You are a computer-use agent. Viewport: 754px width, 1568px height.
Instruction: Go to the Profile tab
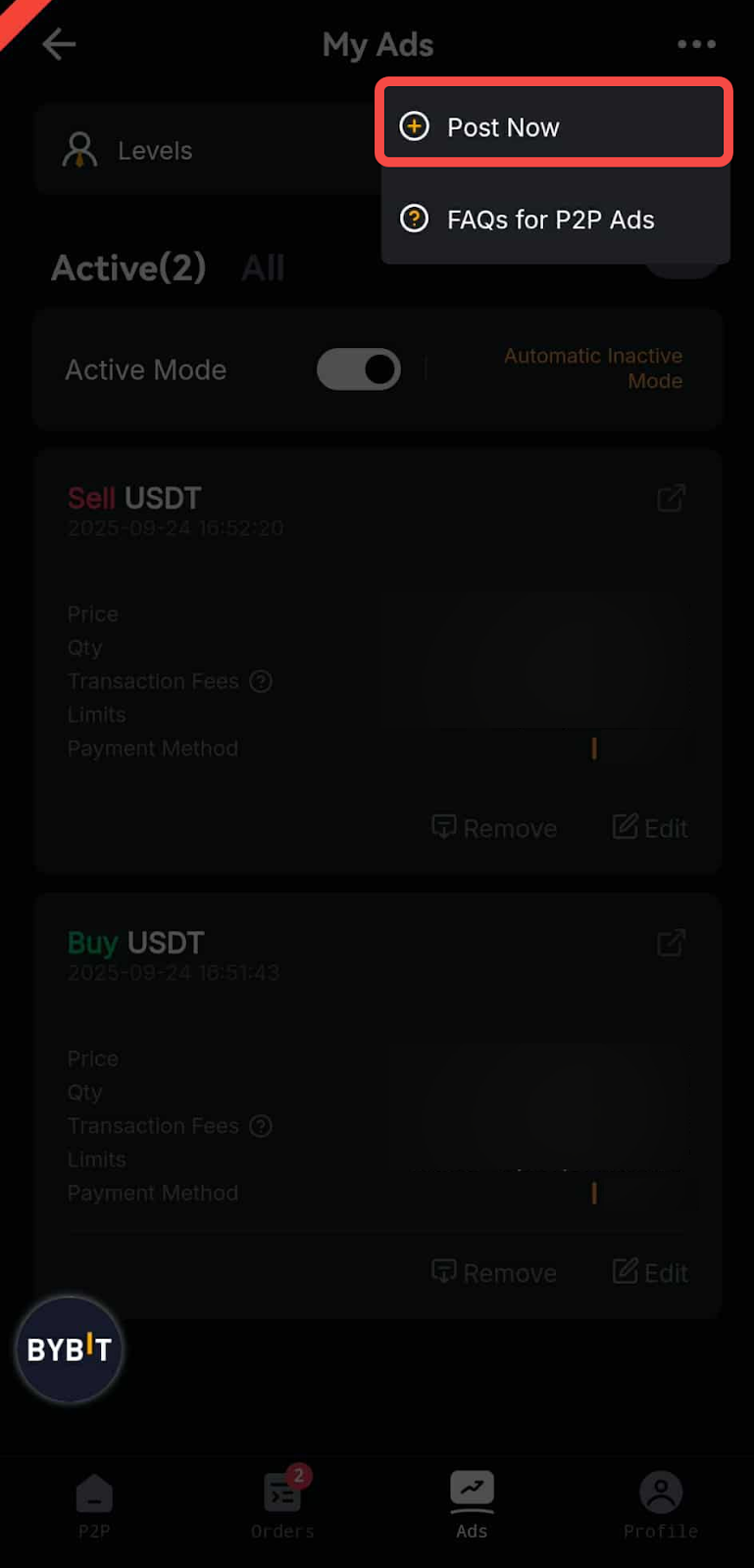tap(661, 1505)
